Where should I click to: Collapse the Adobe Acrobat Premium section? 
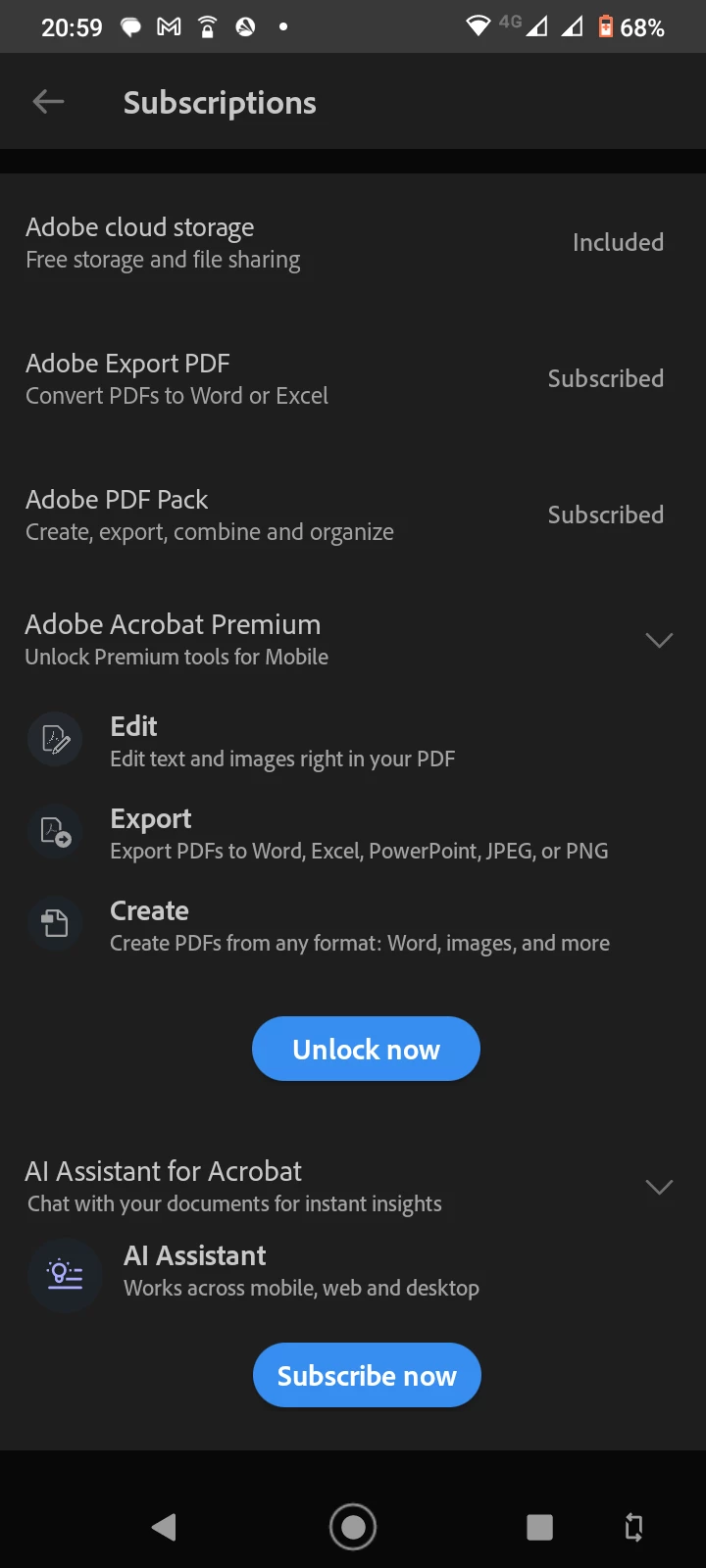(x=658, y=640)
